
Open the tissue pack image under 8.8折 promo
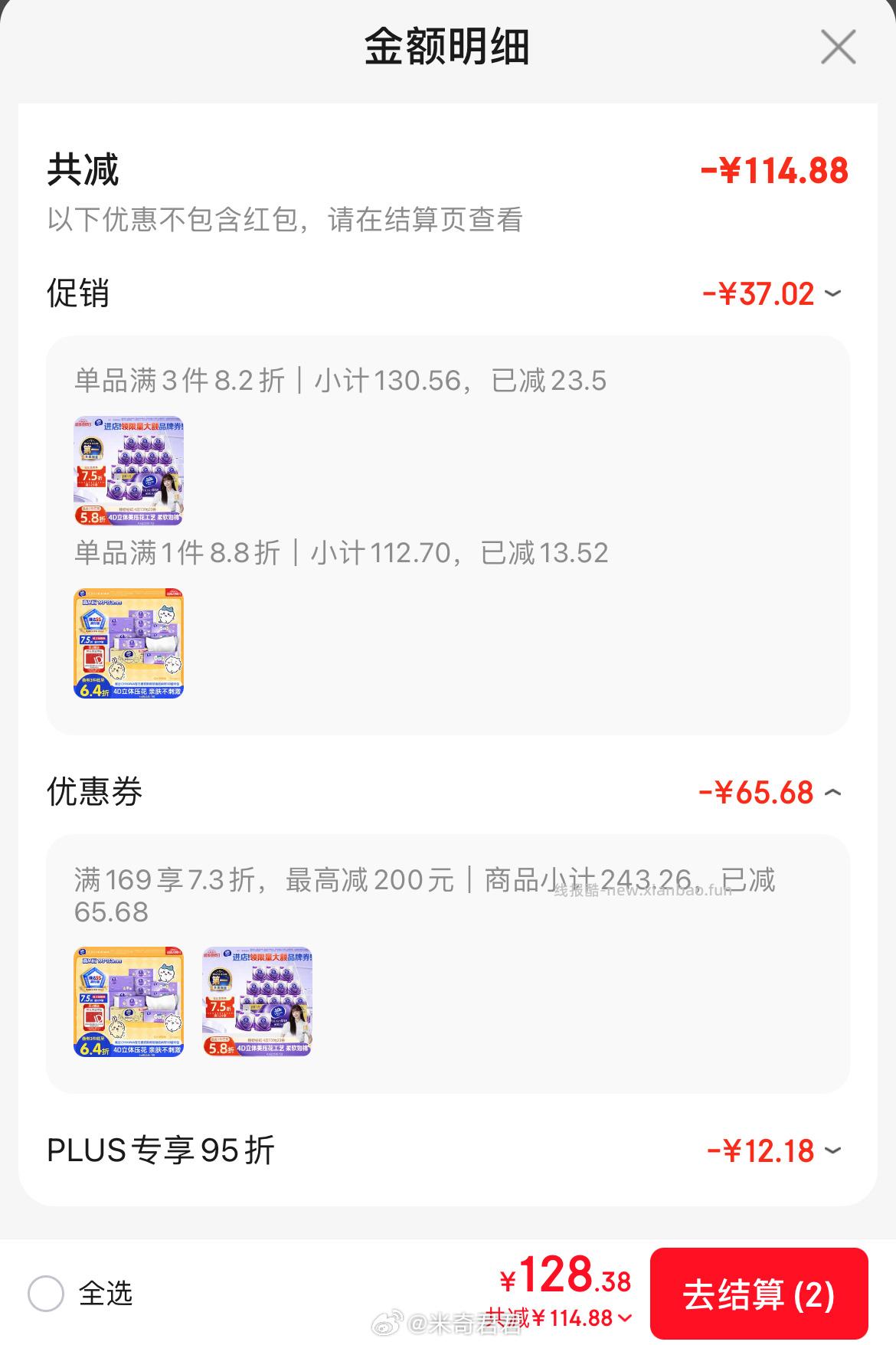127,643
